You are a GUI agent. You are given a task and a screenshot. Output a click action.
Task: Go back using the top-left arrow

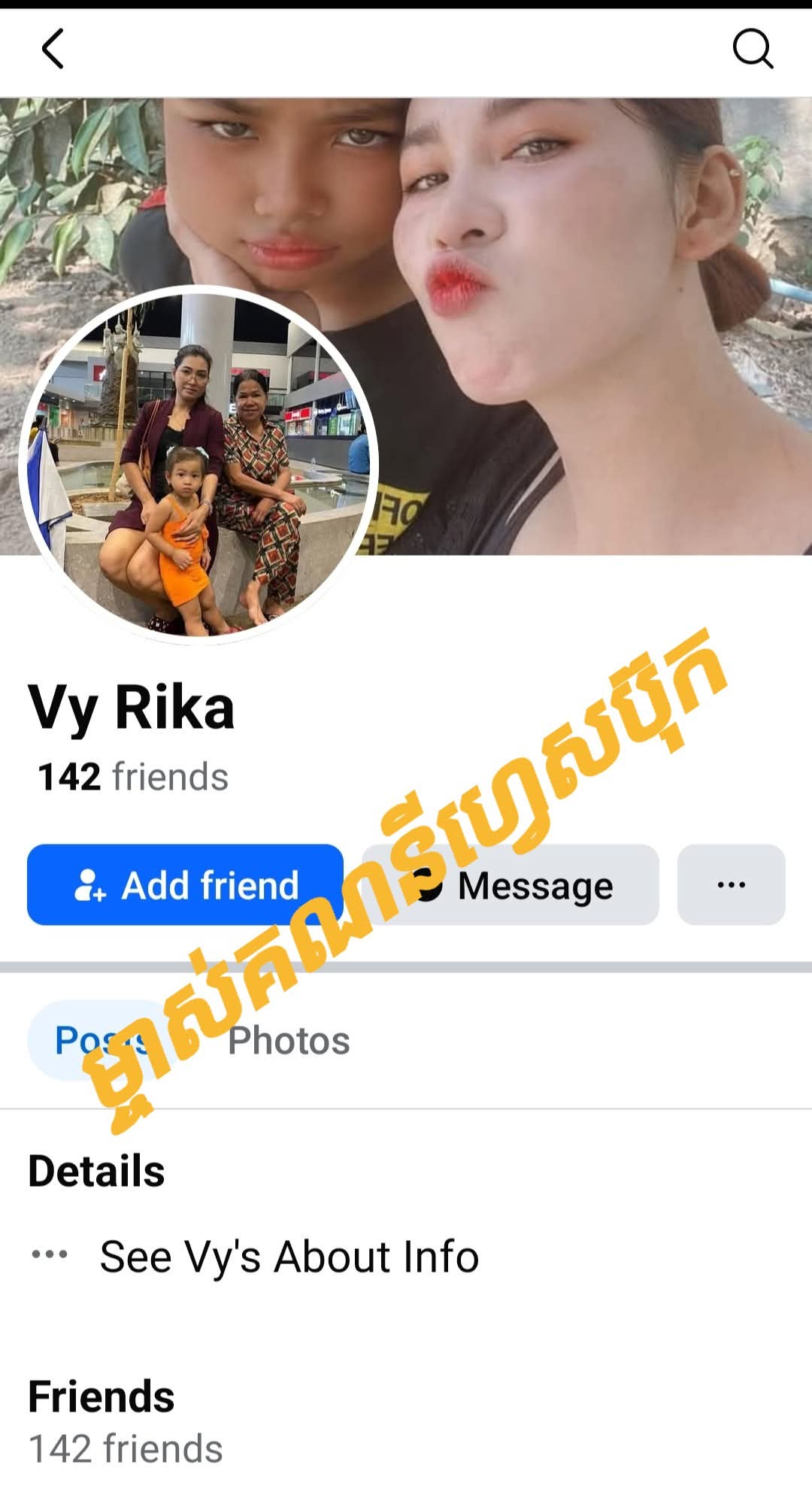(53, 50)
